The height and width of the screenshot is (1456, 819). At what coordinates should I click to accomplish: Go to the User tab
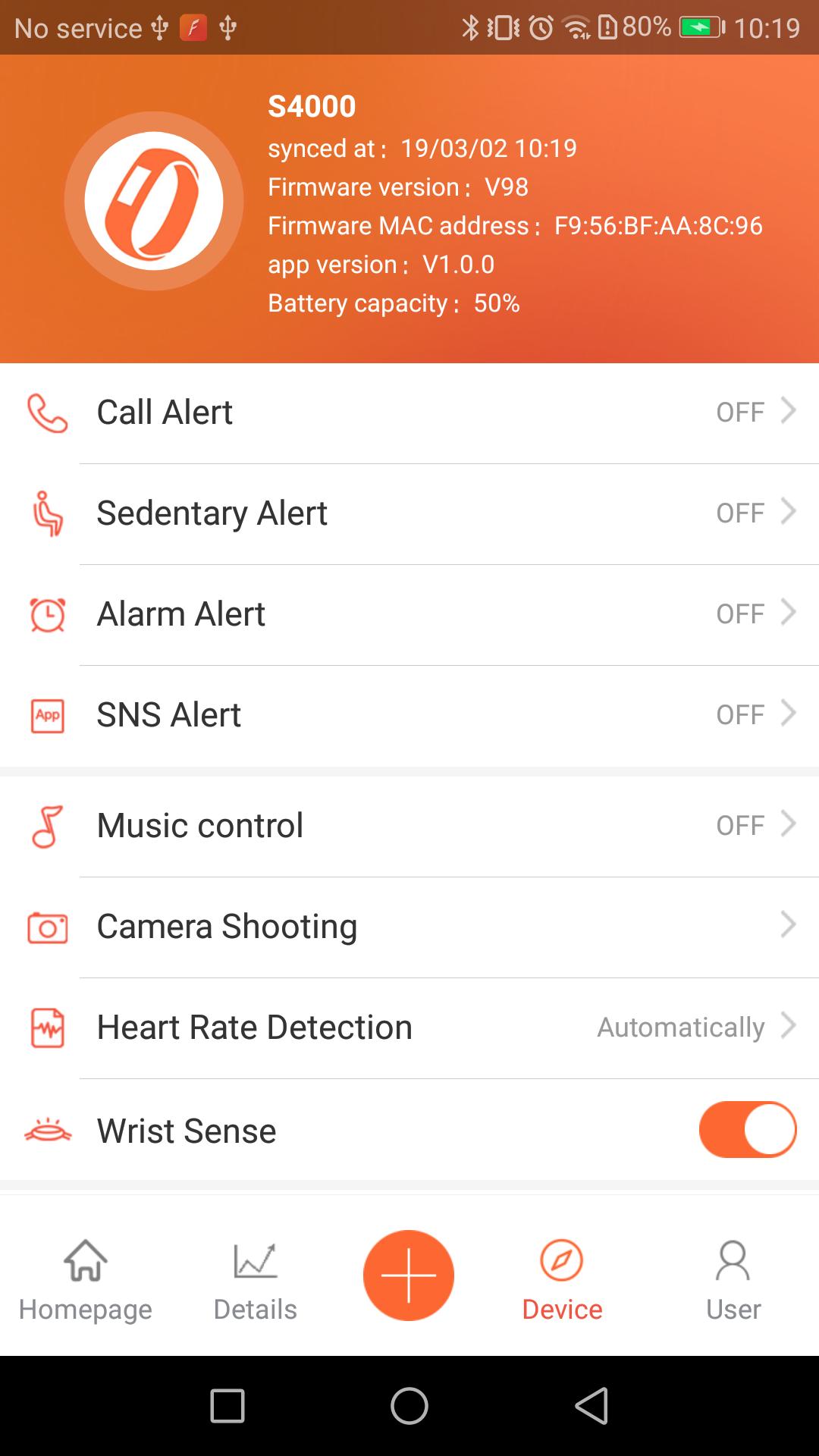[x=733, y=1281]
